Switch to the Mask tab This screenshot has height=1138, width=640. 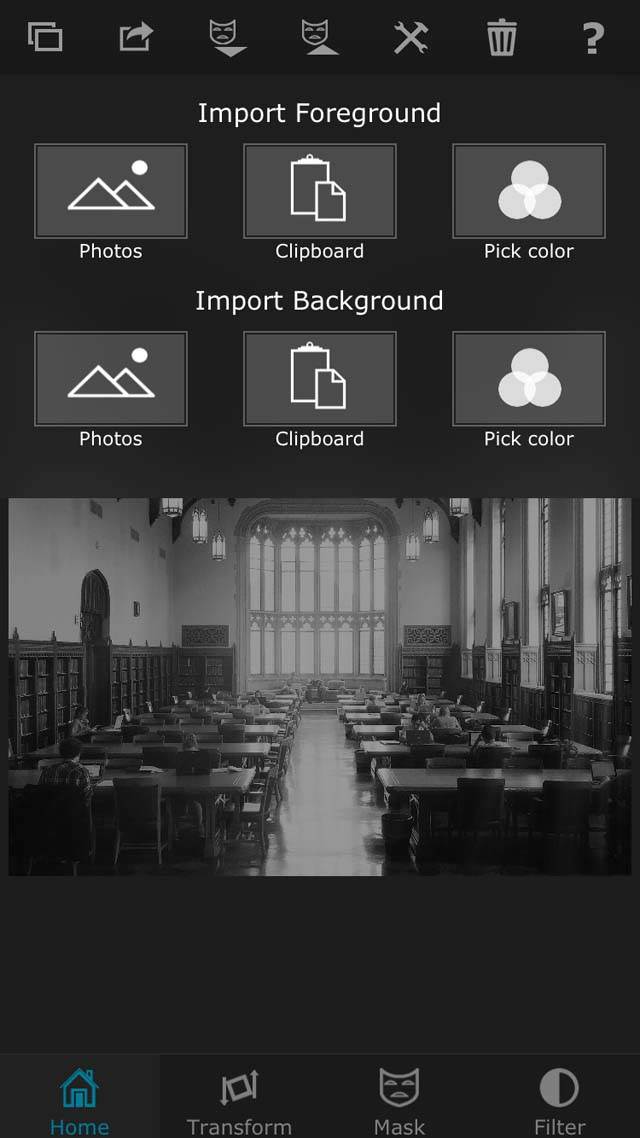[399, 1100]
